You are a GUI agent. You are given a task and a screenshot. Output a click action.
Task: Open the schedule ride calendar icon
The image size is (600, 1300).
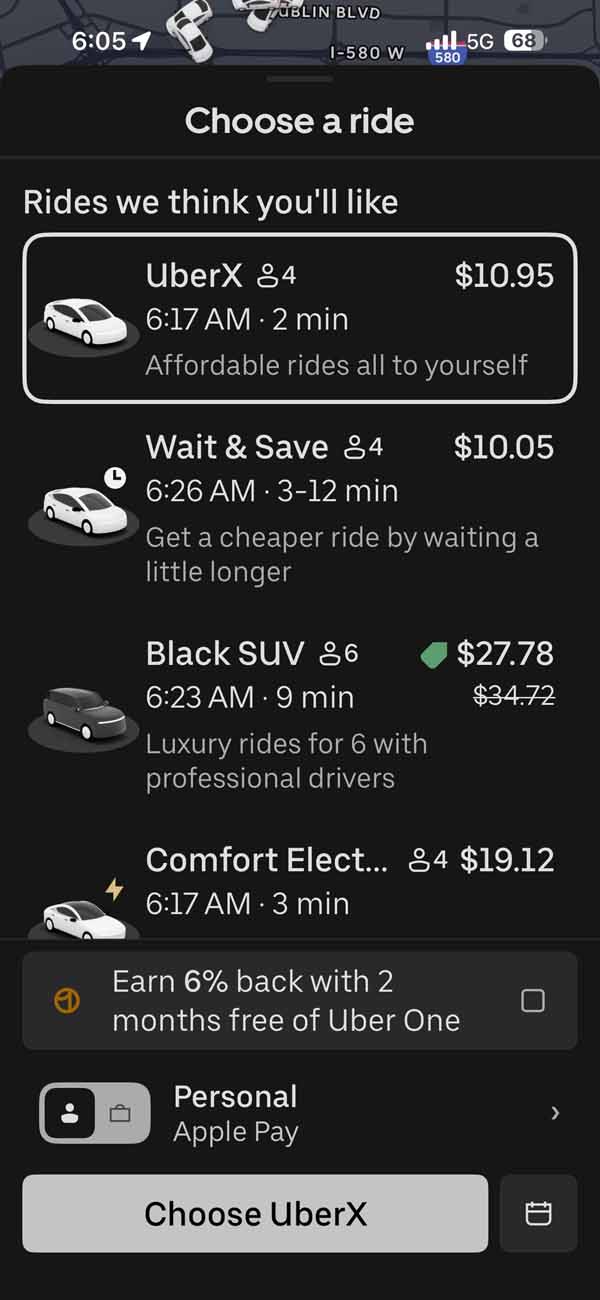(x=538, y=1214)
